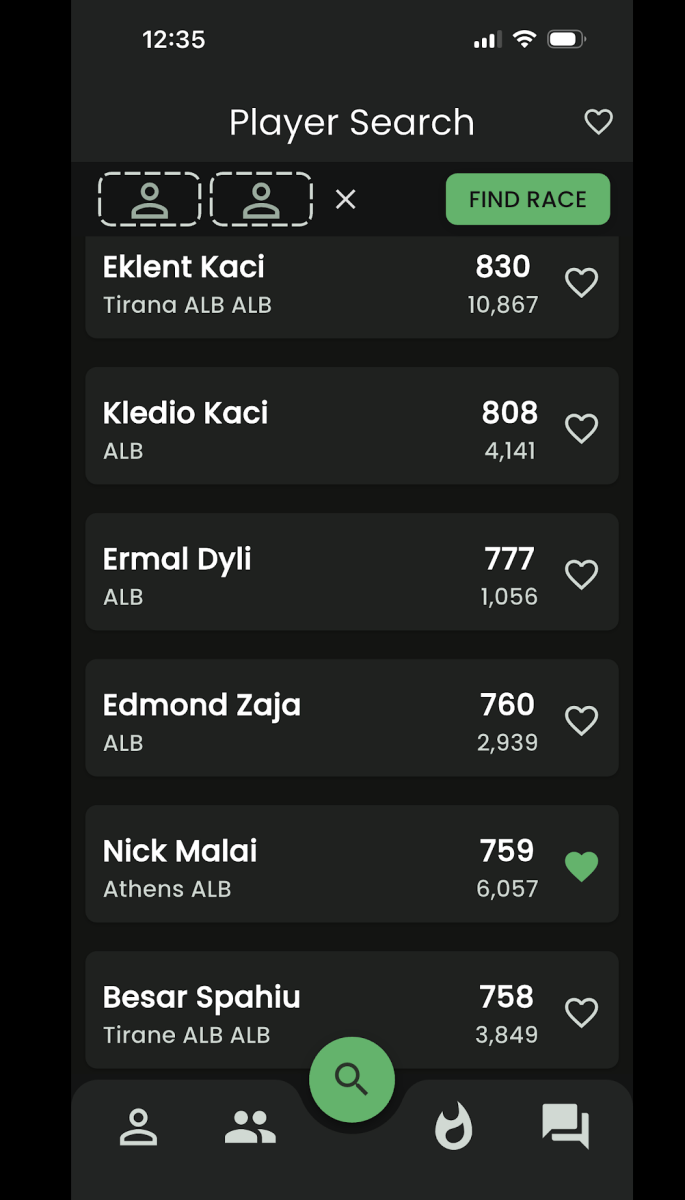Select the second empty player slot

point(261,199)
